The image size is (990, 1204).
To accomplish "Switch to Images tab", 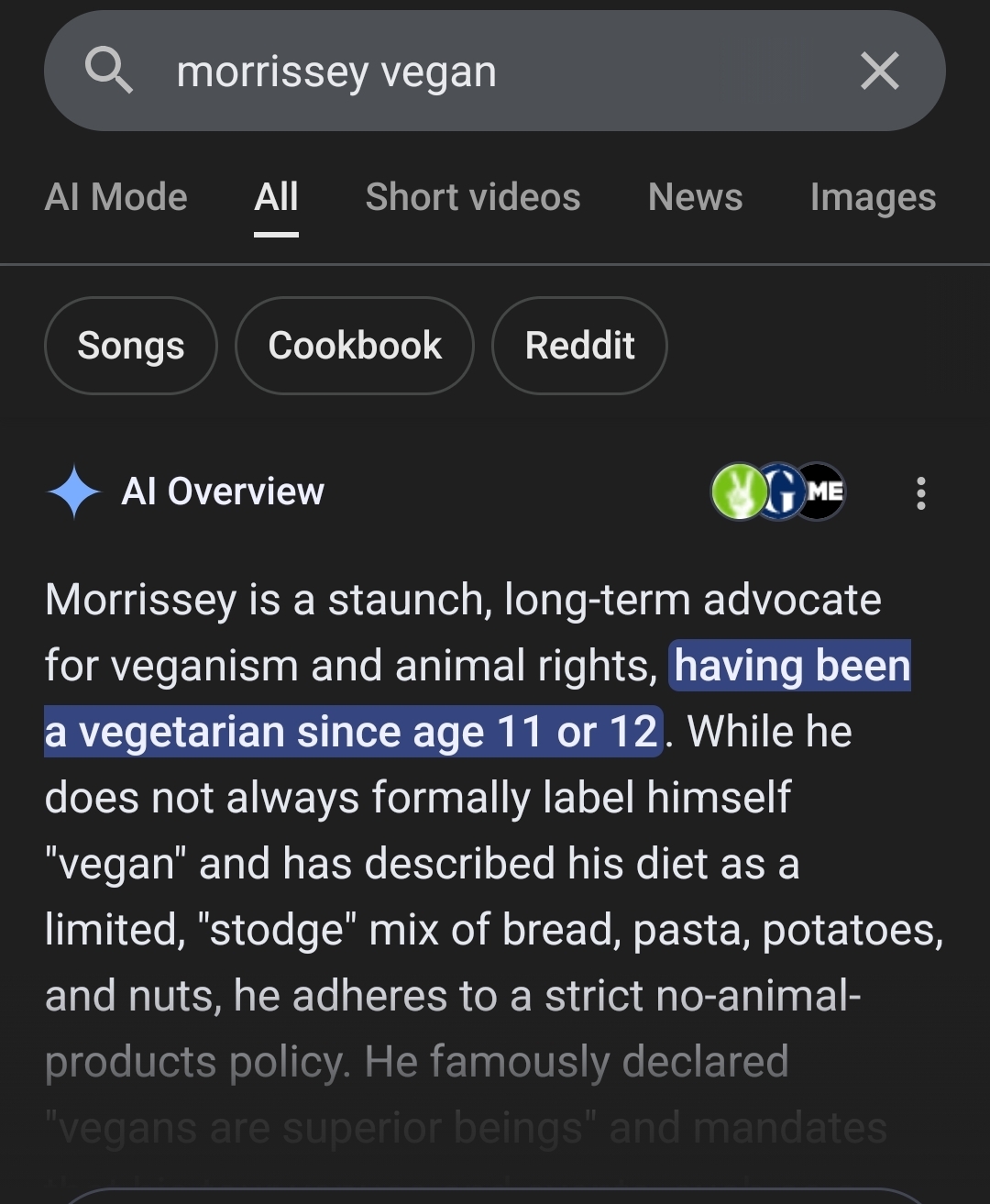I will tap(873, 197).
